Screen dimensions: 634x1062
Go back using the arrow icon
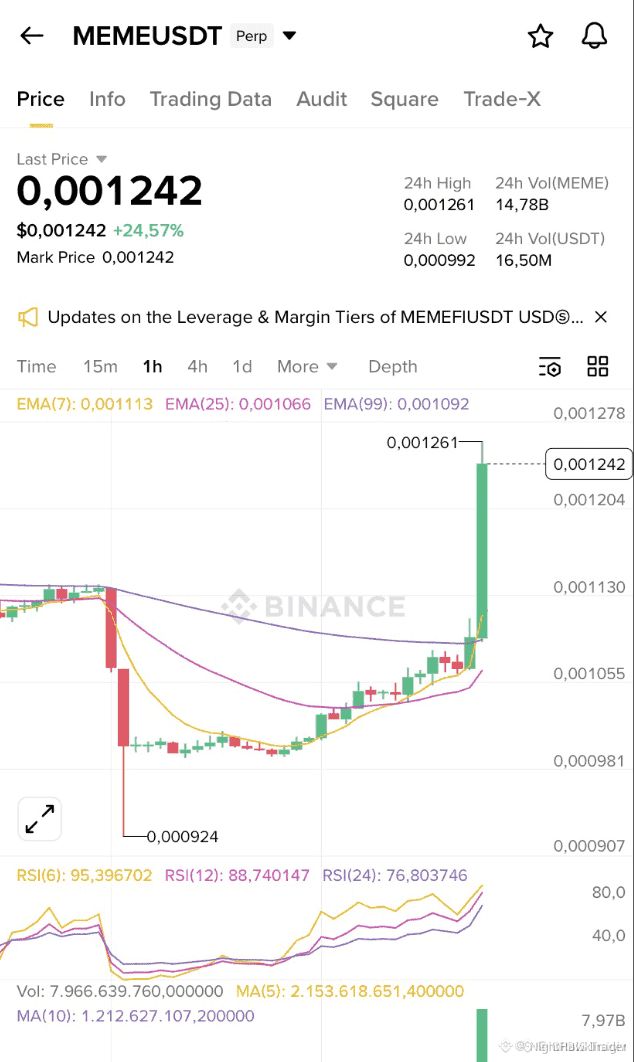[x=32, y=36]
